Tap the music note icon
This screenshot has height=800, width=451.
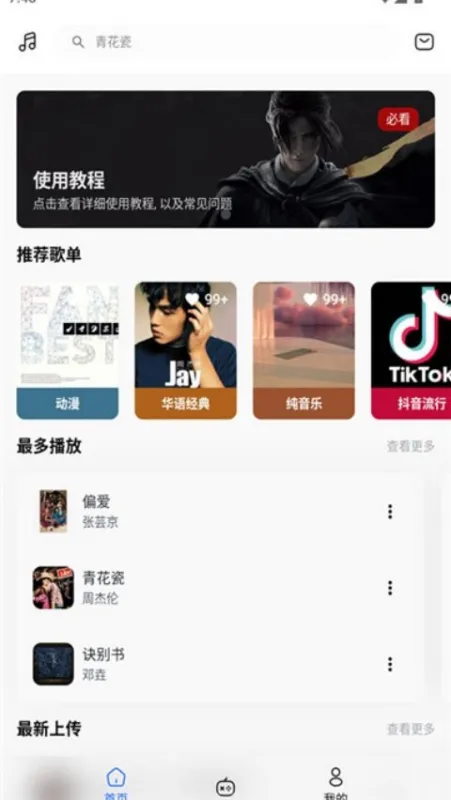tap(28, 42)
